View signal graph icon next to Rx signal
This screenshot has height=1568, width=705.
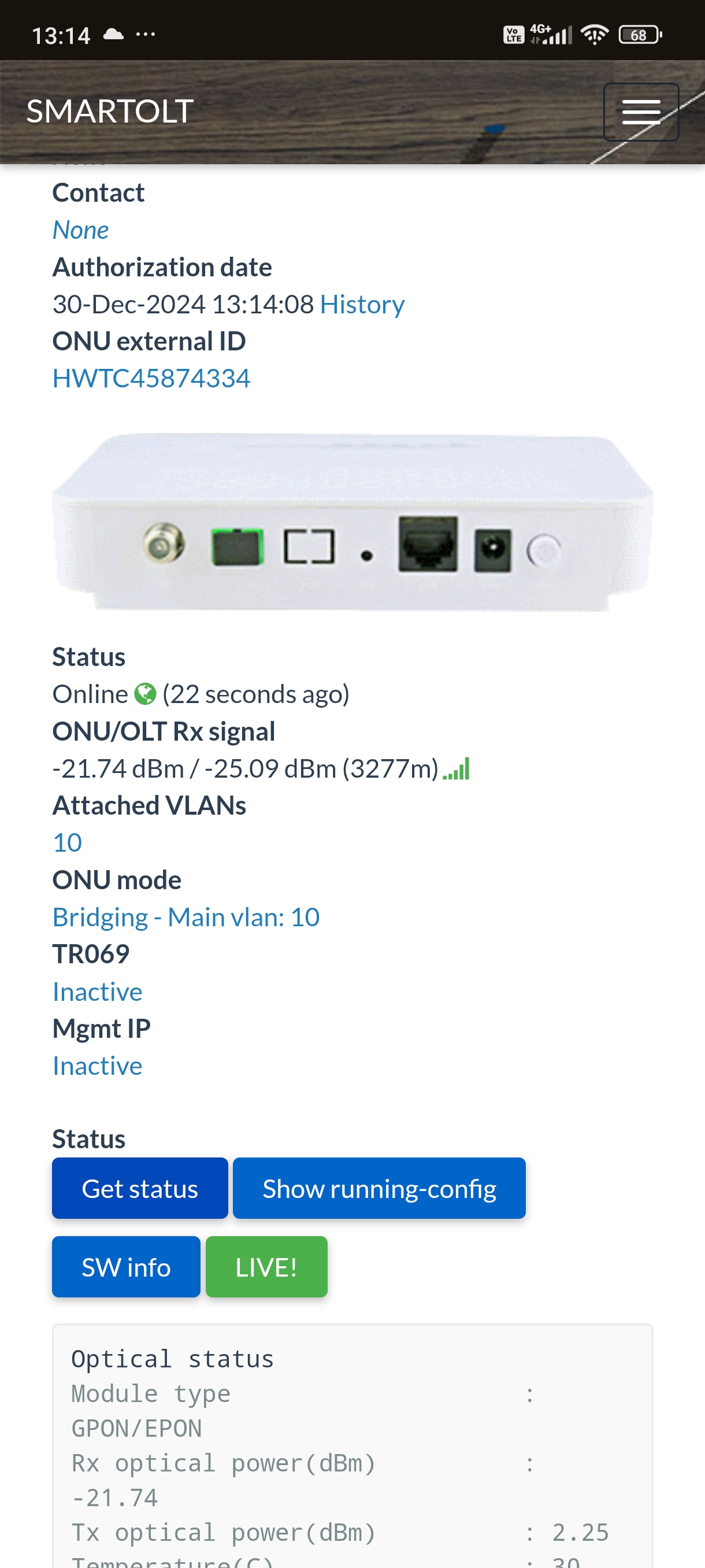click(x=457, y=769)
